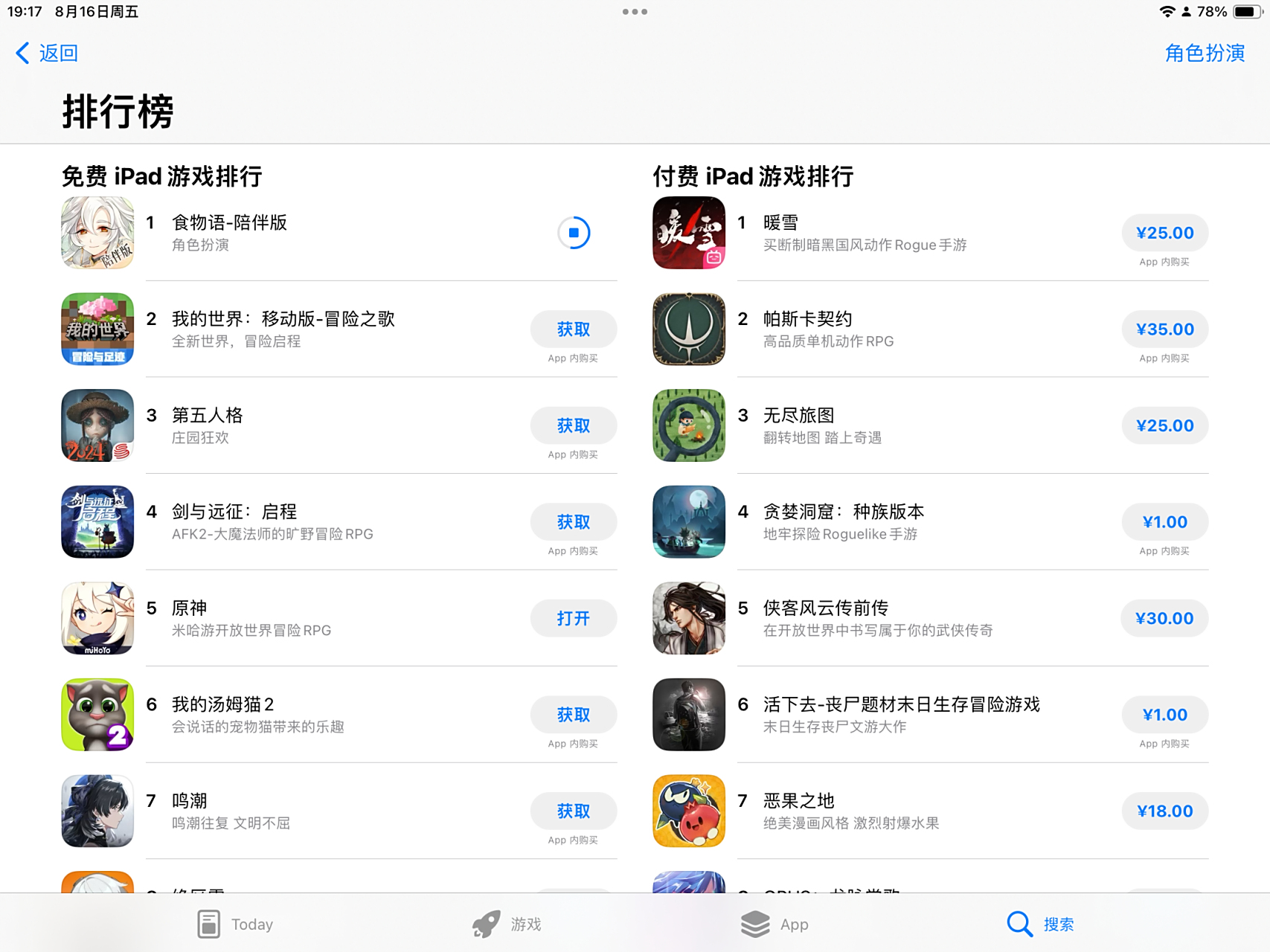1270x952 pixels.
Task: Get the game 鸣潮
Action: 573,811
